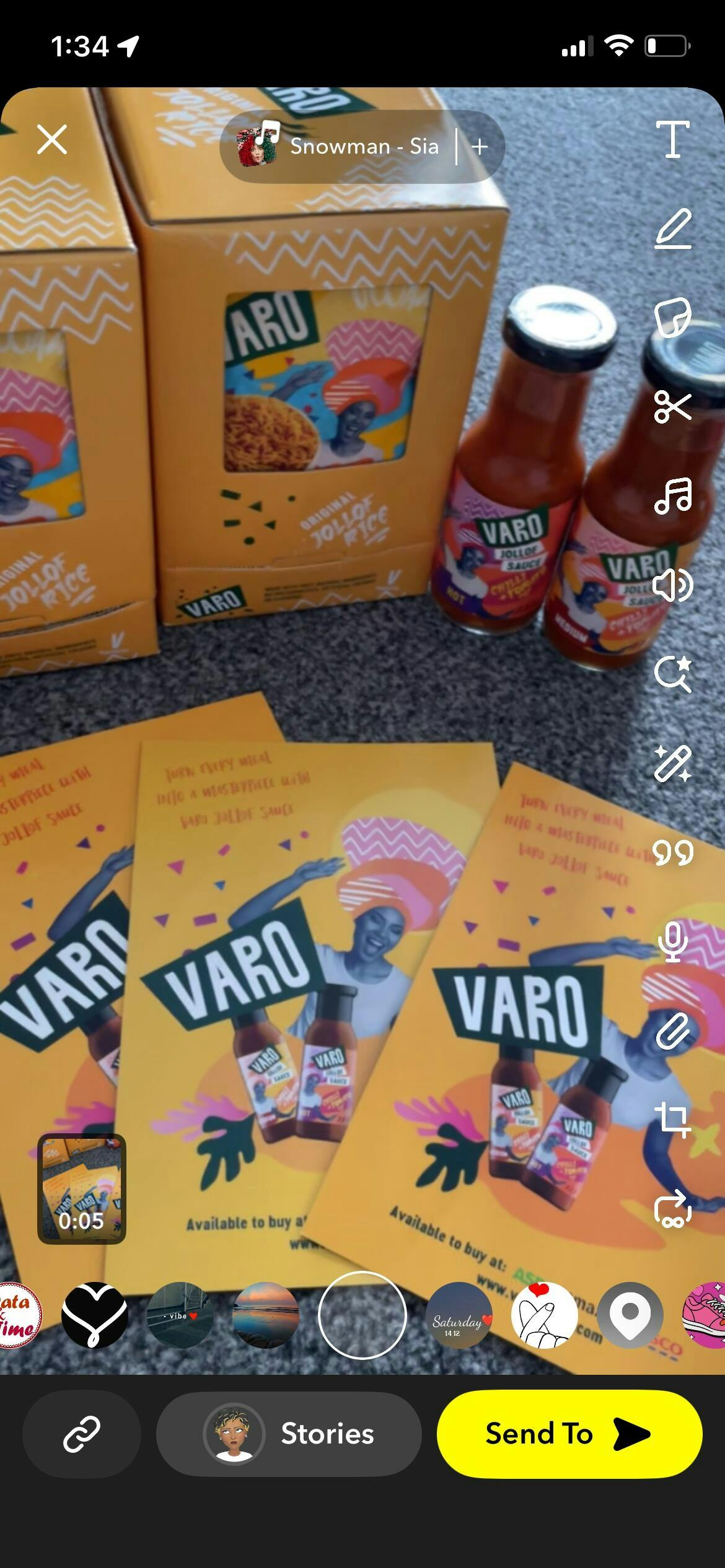Tap the chain link button
Image resolution: width=725 pixels, height=1568 pixels.
tap(81, 1434)
